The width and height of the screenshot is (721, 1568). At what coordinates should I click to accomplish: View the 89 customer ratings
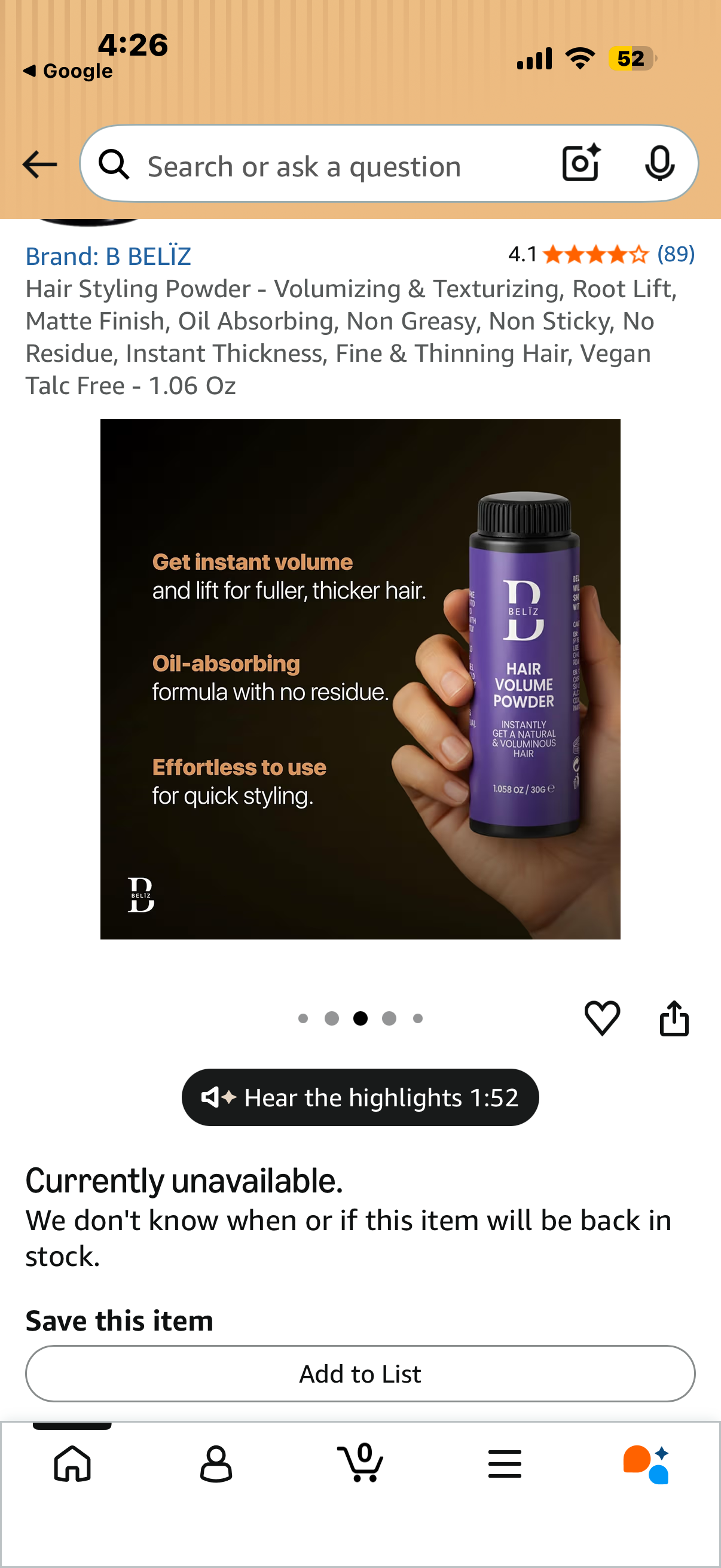pos(676,254)
